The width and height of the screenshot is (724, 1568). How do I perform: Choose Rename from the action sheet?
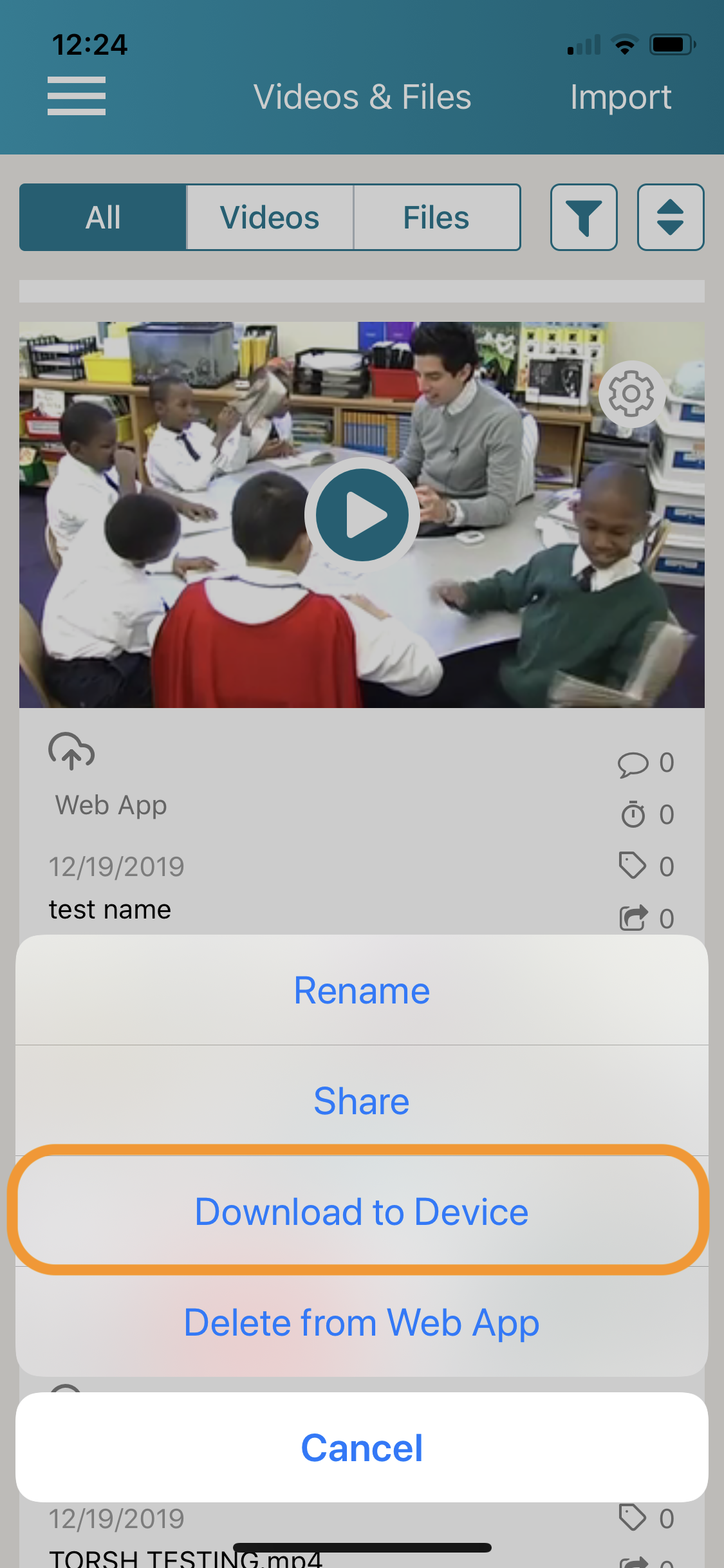362,990
